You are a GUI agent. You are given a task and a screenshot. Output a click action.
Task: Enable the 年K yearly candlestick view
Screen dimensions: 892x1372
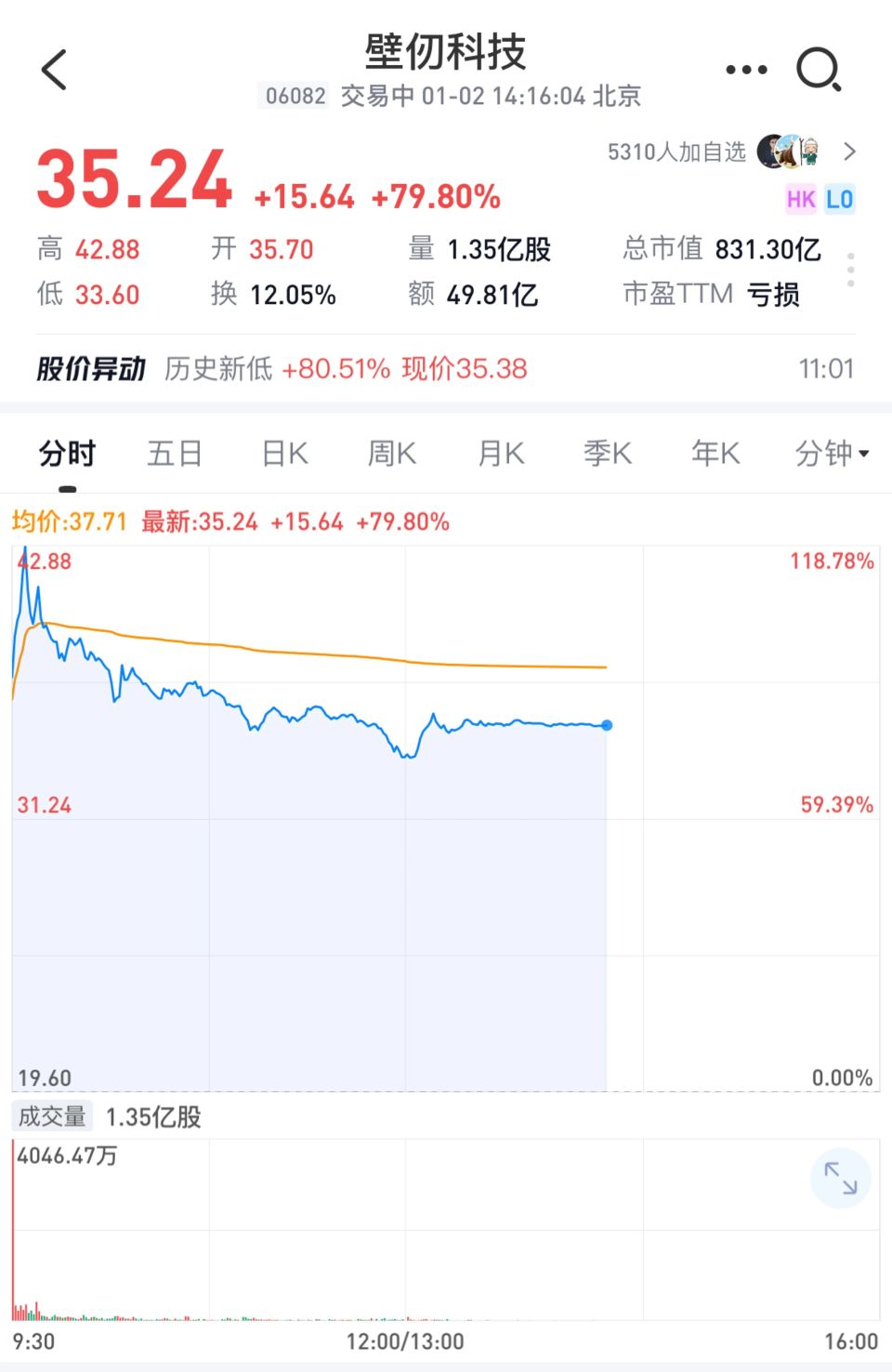click(714, 453)
